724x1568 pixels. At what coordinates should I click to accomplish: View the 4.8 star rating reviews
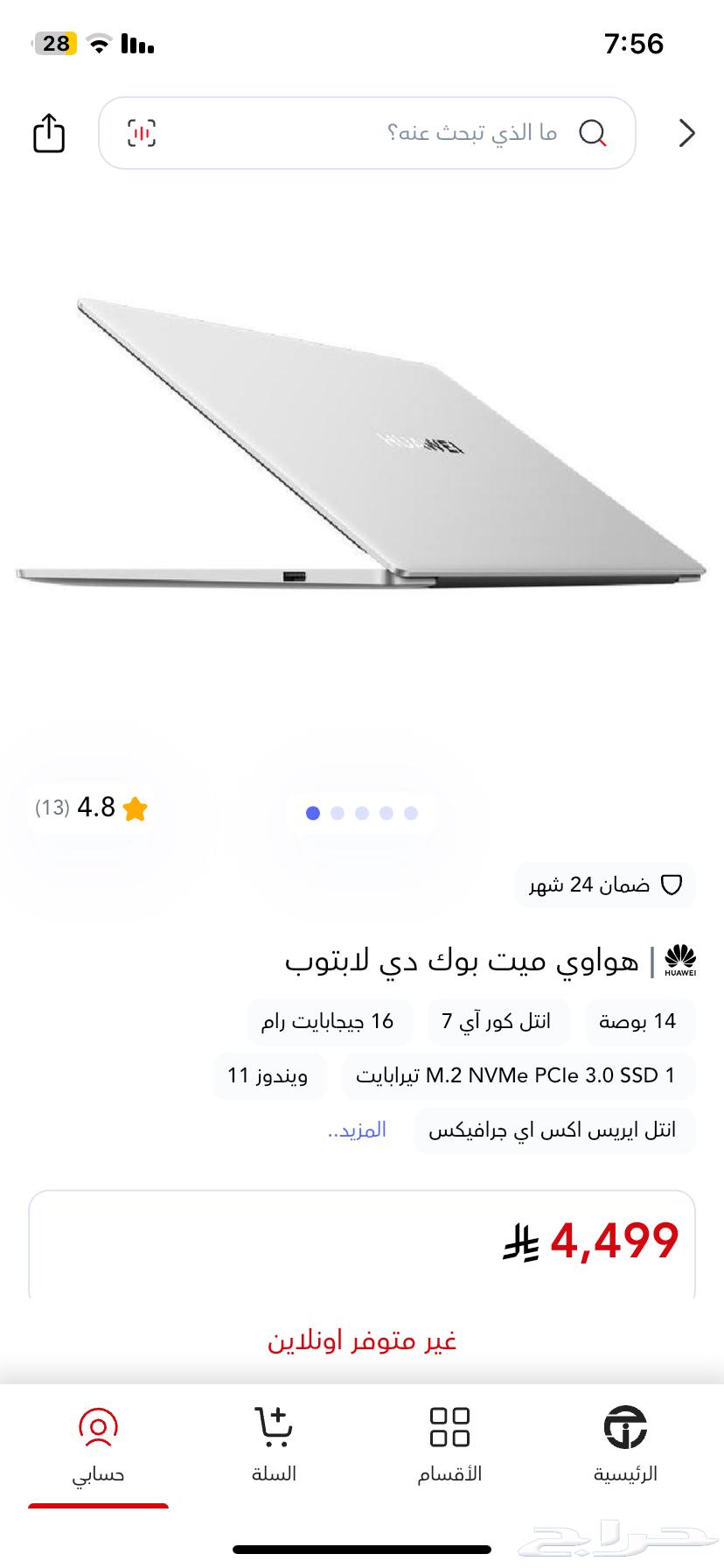click(x=93, y=808)
